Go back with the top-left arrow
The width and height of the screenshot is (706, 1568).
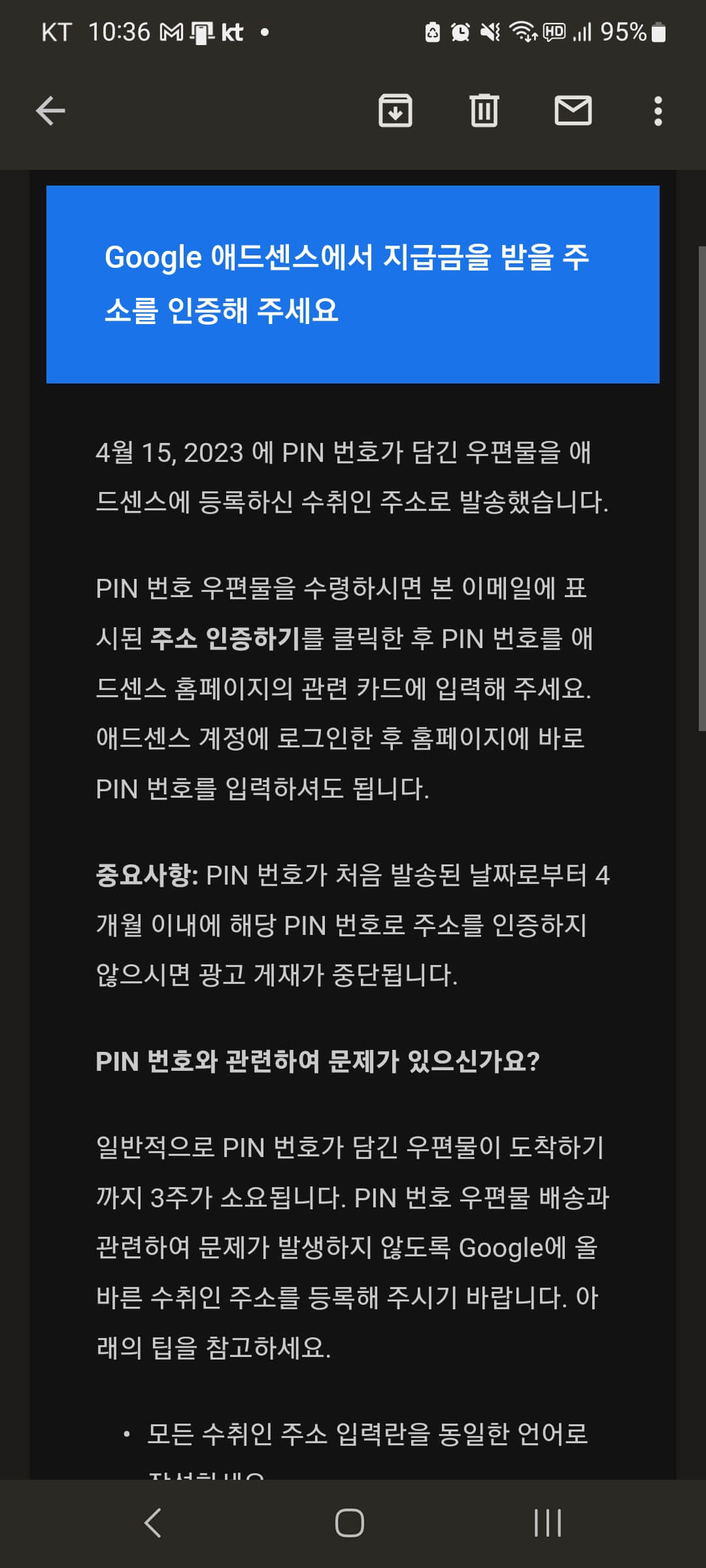coord(50,110)
